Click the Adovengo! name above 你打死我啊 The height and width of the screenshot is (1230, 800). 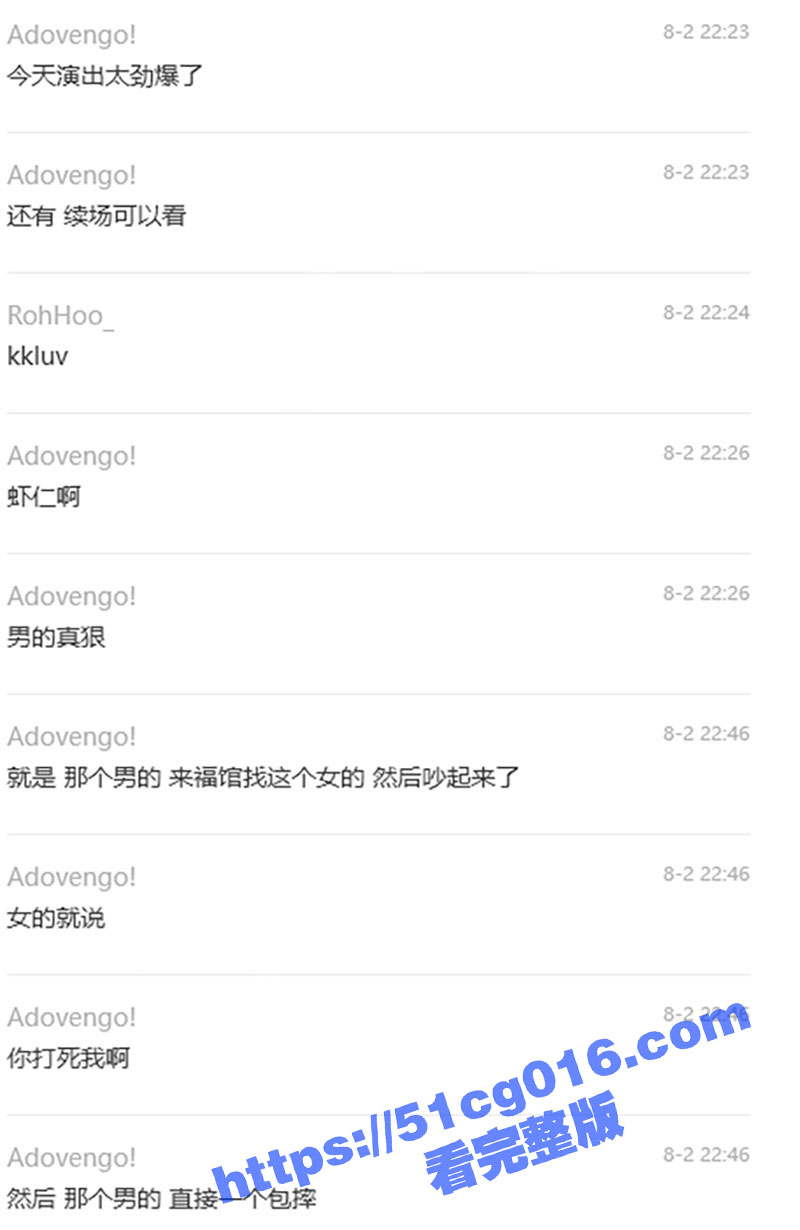click(70, 1018)
